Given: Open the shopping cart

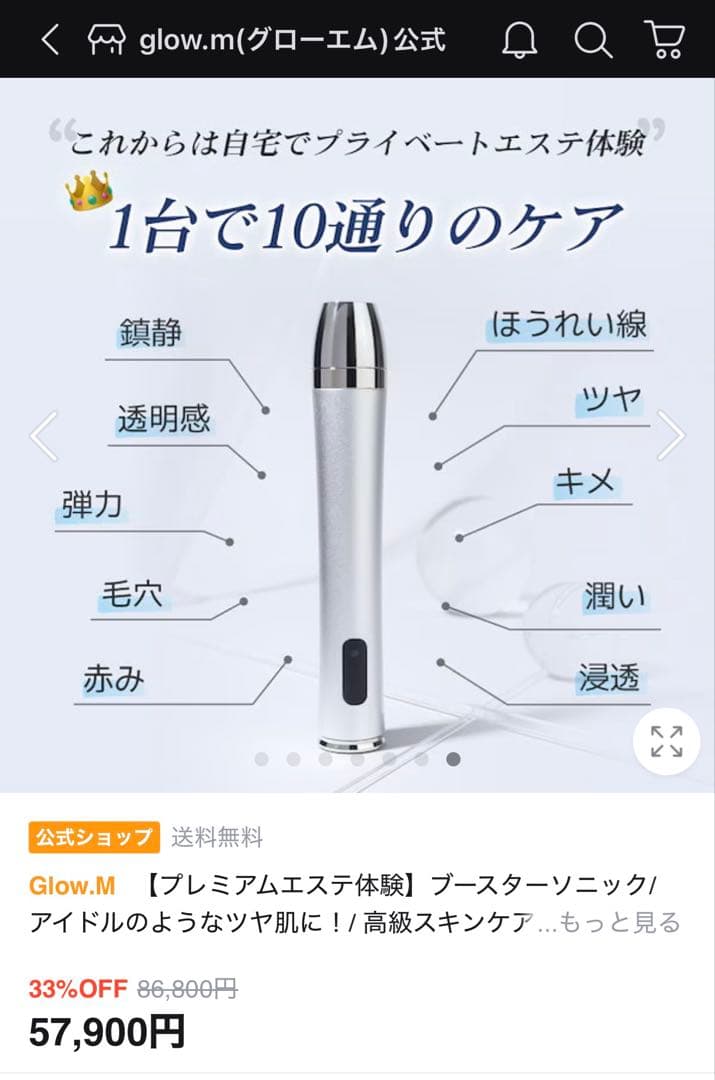Looking at the screenshot, I should coord(665,40).
